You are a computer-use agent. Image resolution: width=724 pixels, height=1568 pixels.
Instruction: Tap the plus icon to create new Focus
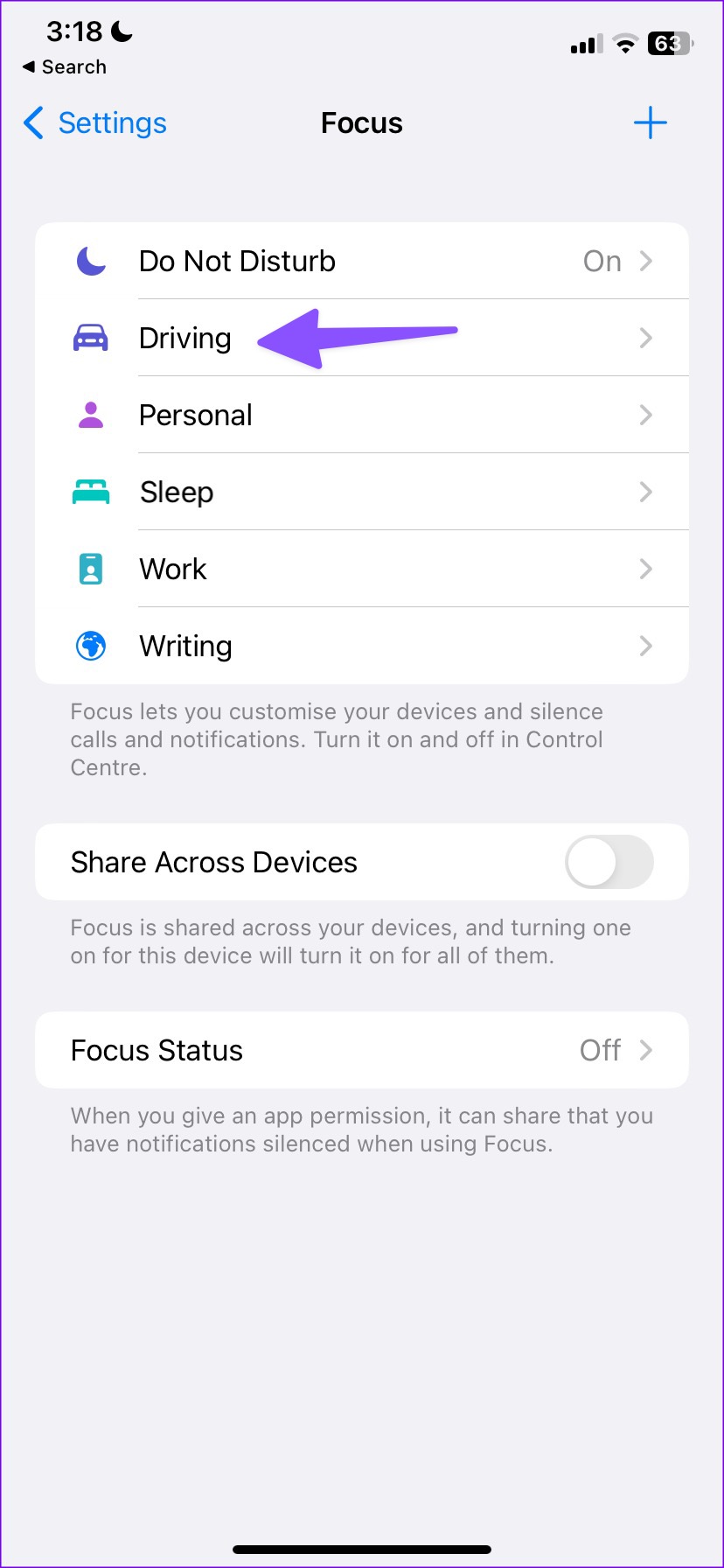pyautogui.click(x=651, y=122)
